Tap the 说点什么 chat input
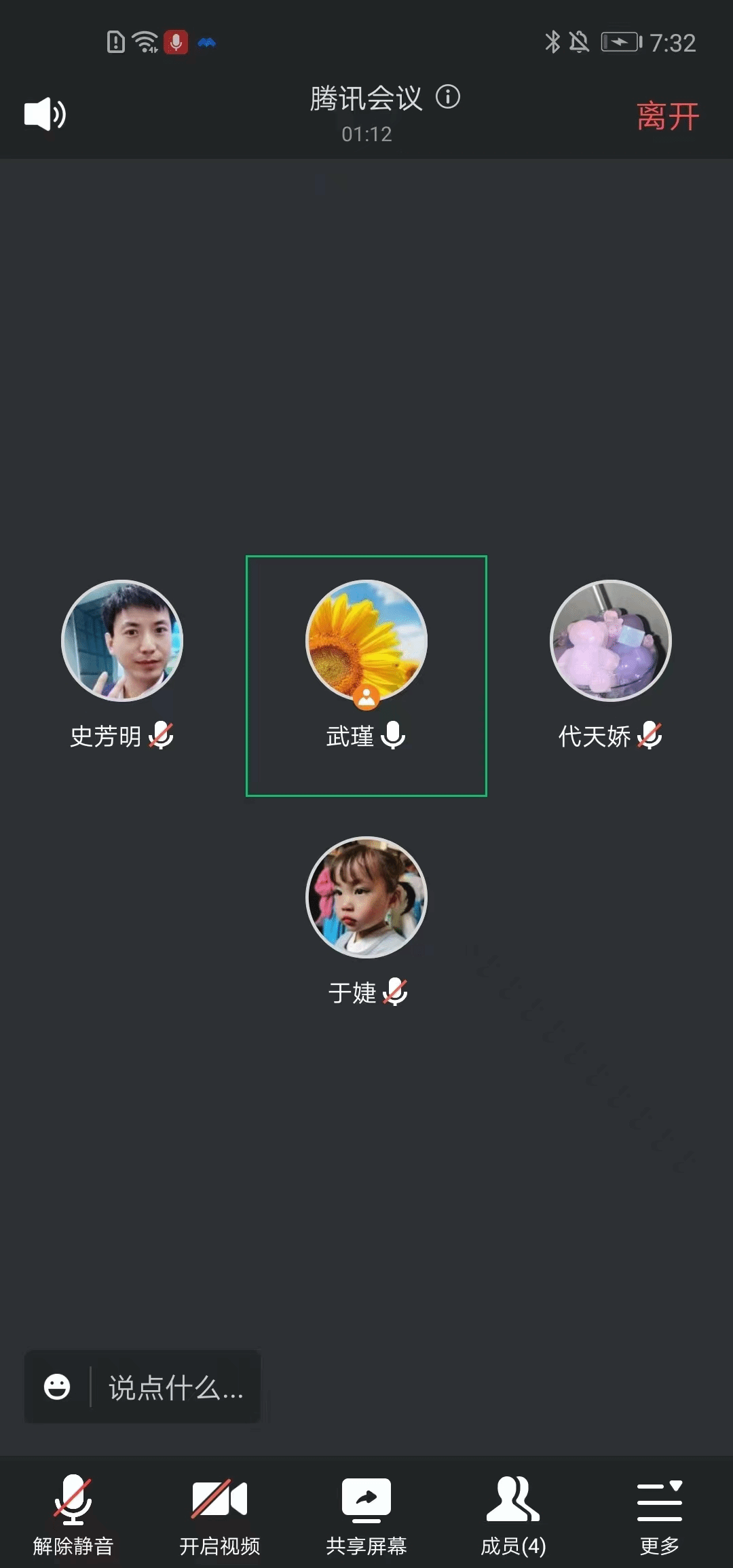733x1568 pixels. tap(175, 1387)
